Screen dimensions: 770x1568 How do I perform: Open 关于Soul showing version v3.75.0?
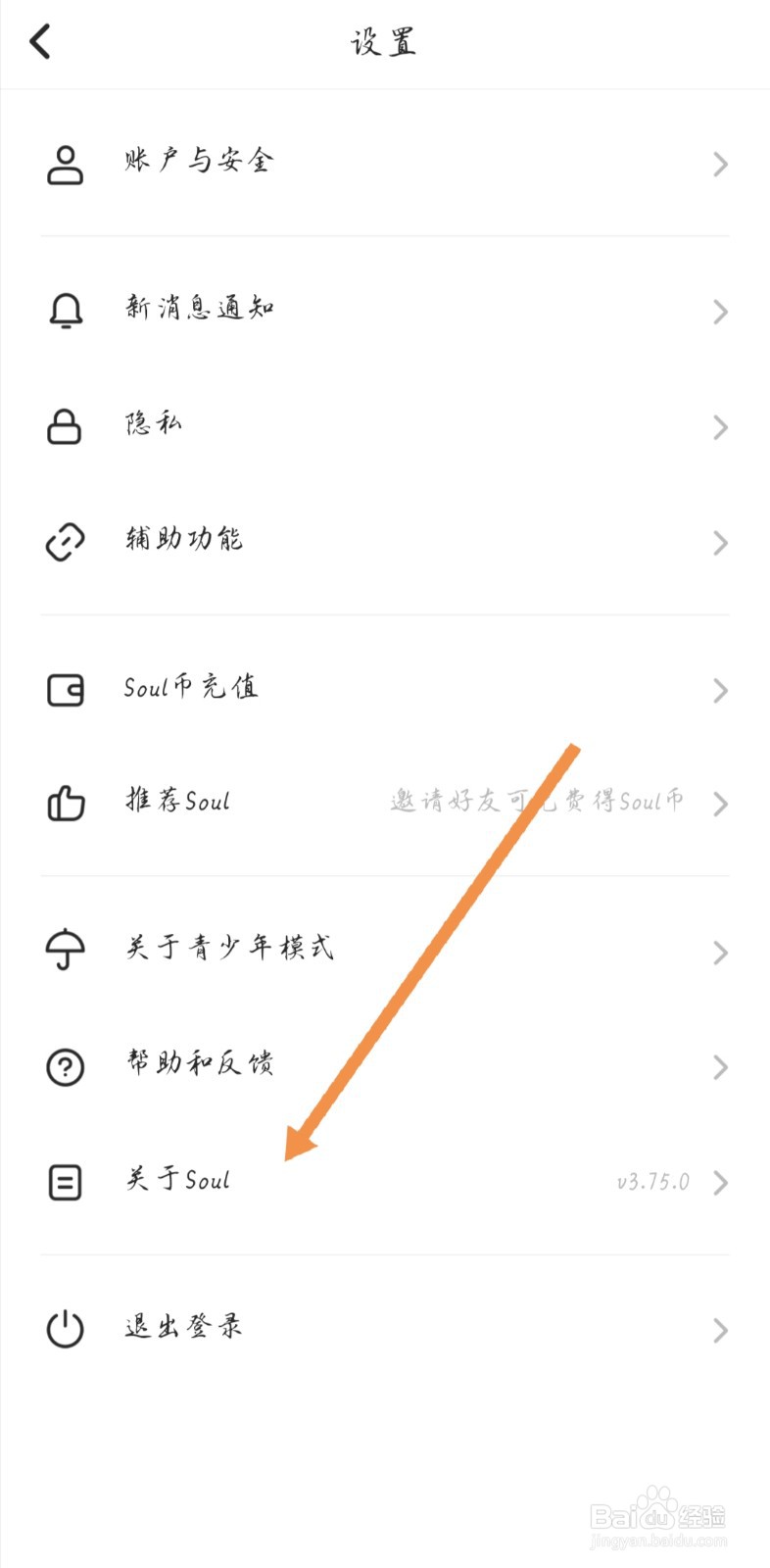(x=176, y=1182)
